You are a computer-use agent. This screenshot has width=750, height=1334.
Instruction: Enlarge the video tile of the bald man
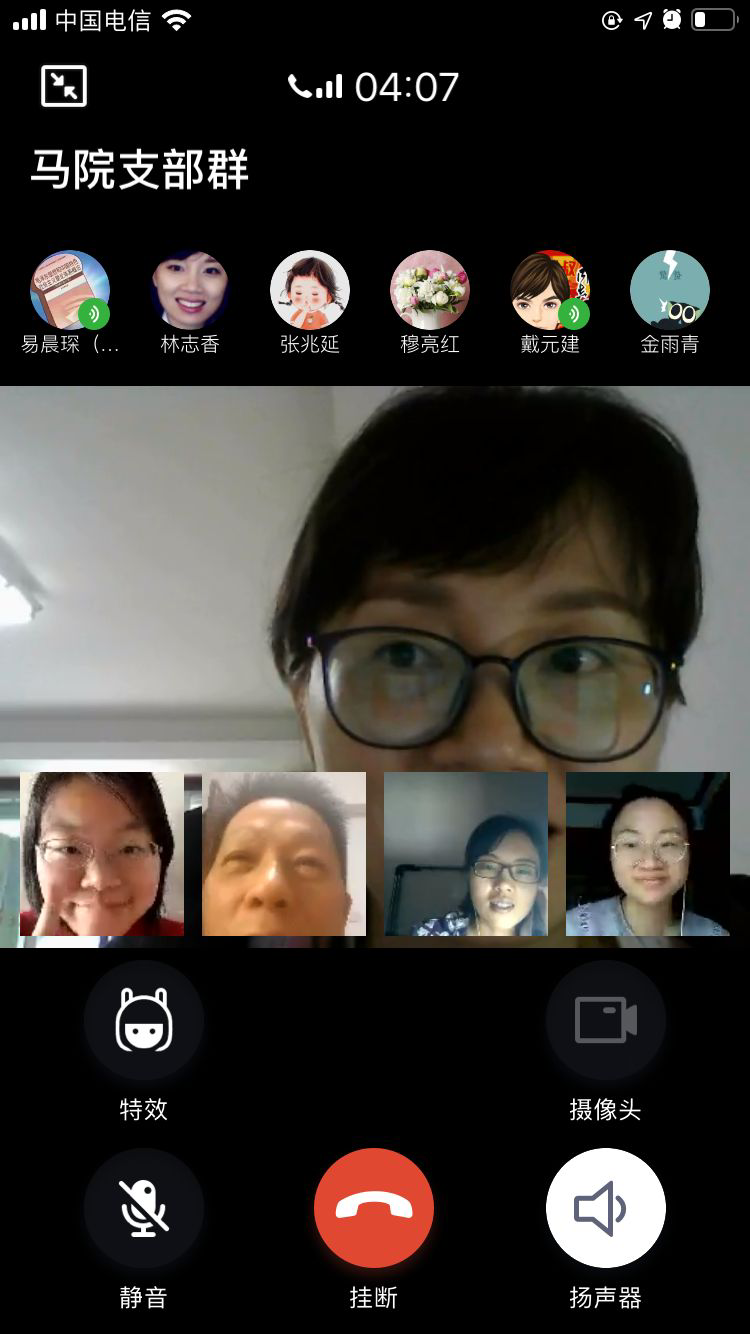coord(284,854)
